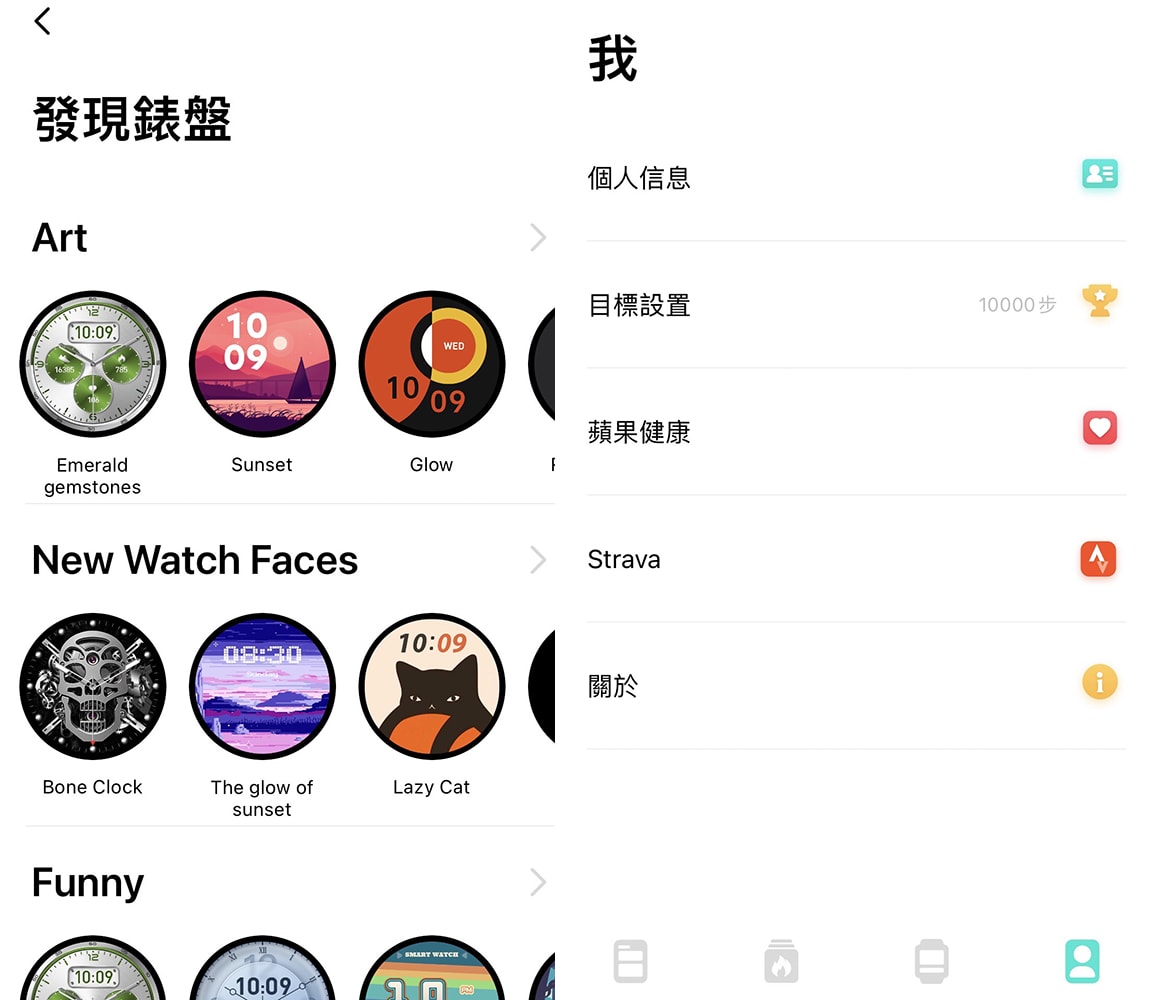Open The glow of sunset watch face
The width and height of the screenshot is (1152, 1000).
[262, 687]
